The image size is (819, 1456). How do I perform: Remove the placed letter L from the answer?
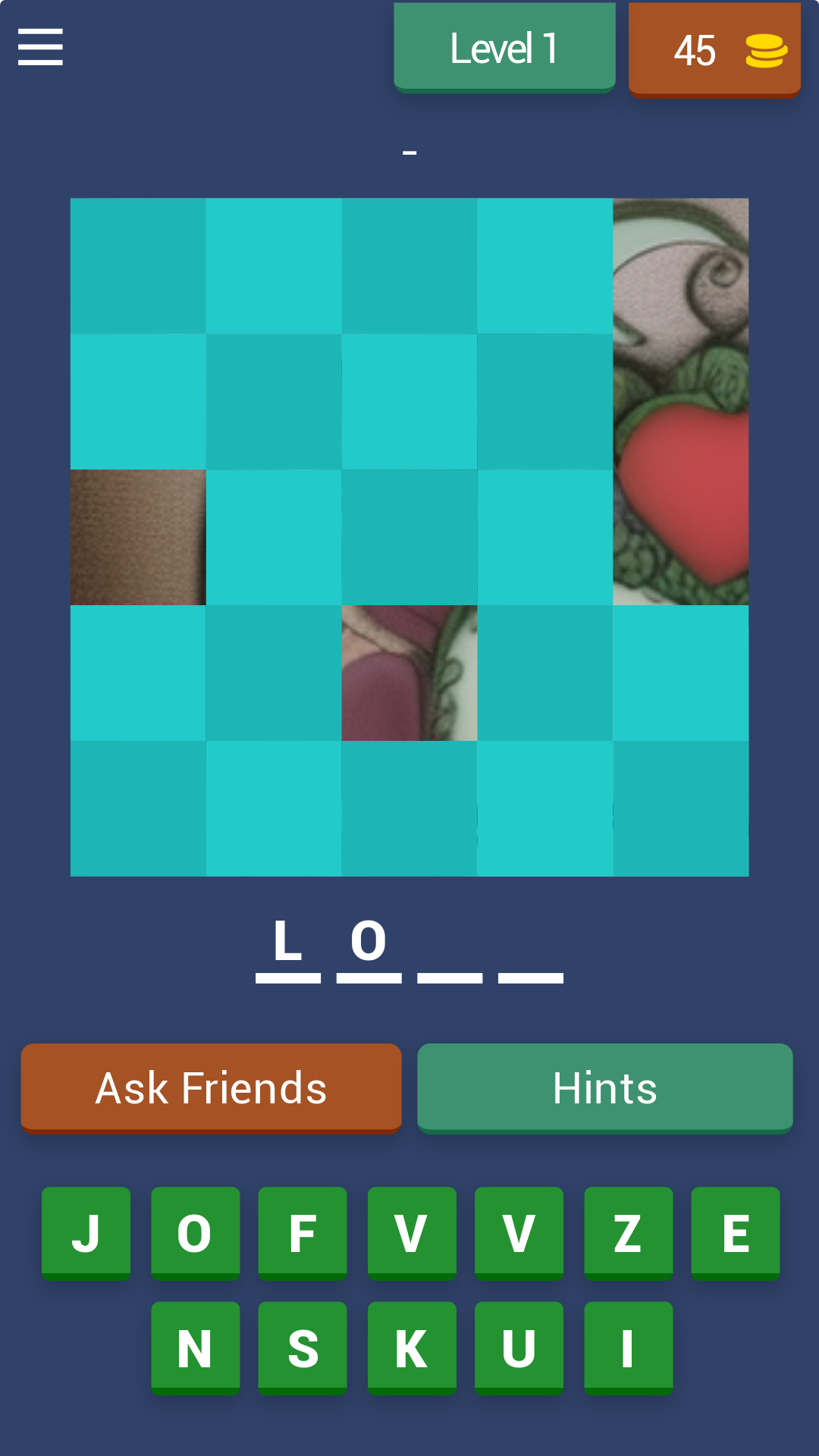(288, 944)
